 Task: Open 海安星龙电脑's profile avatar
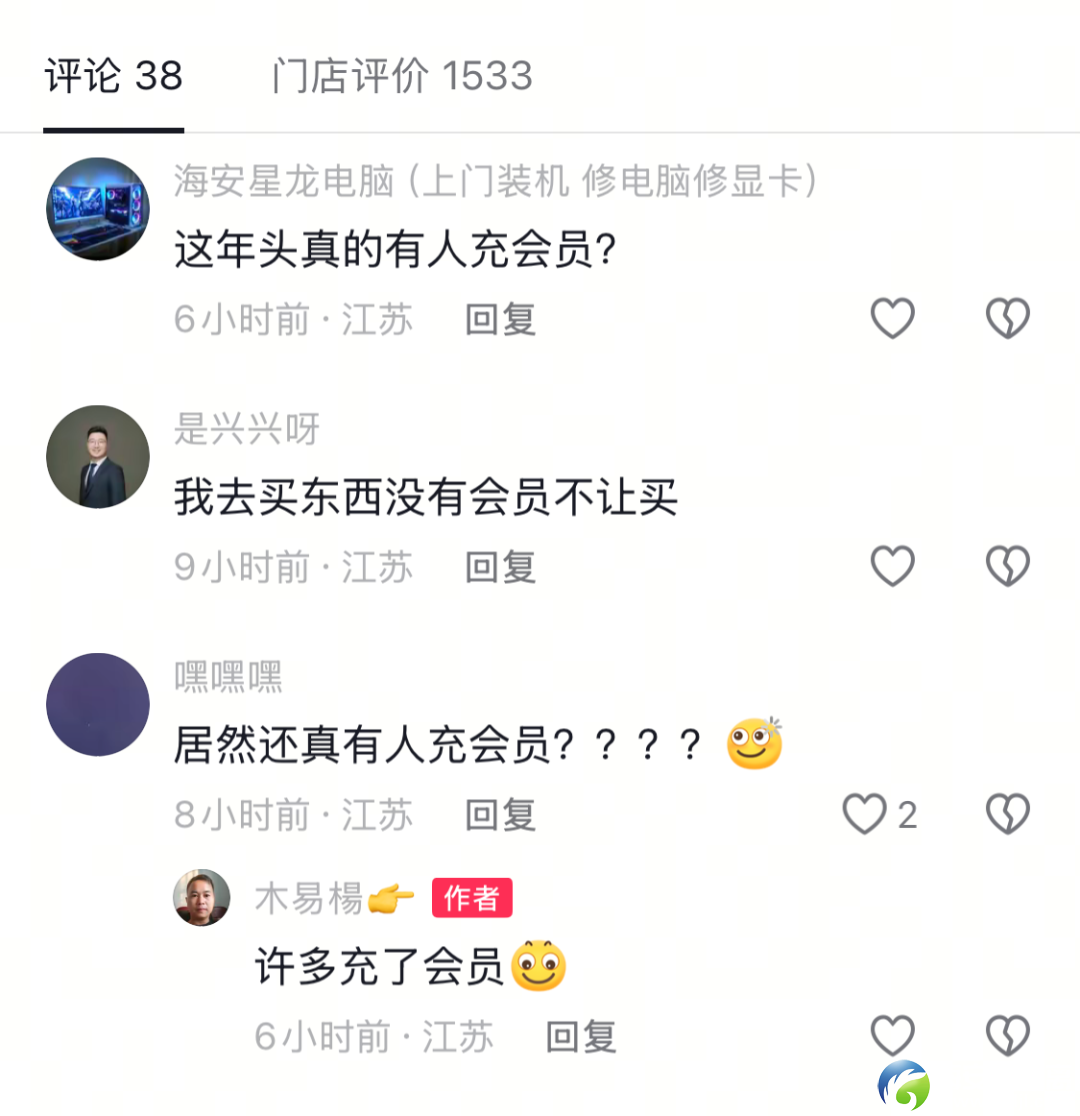pos(98,209)
